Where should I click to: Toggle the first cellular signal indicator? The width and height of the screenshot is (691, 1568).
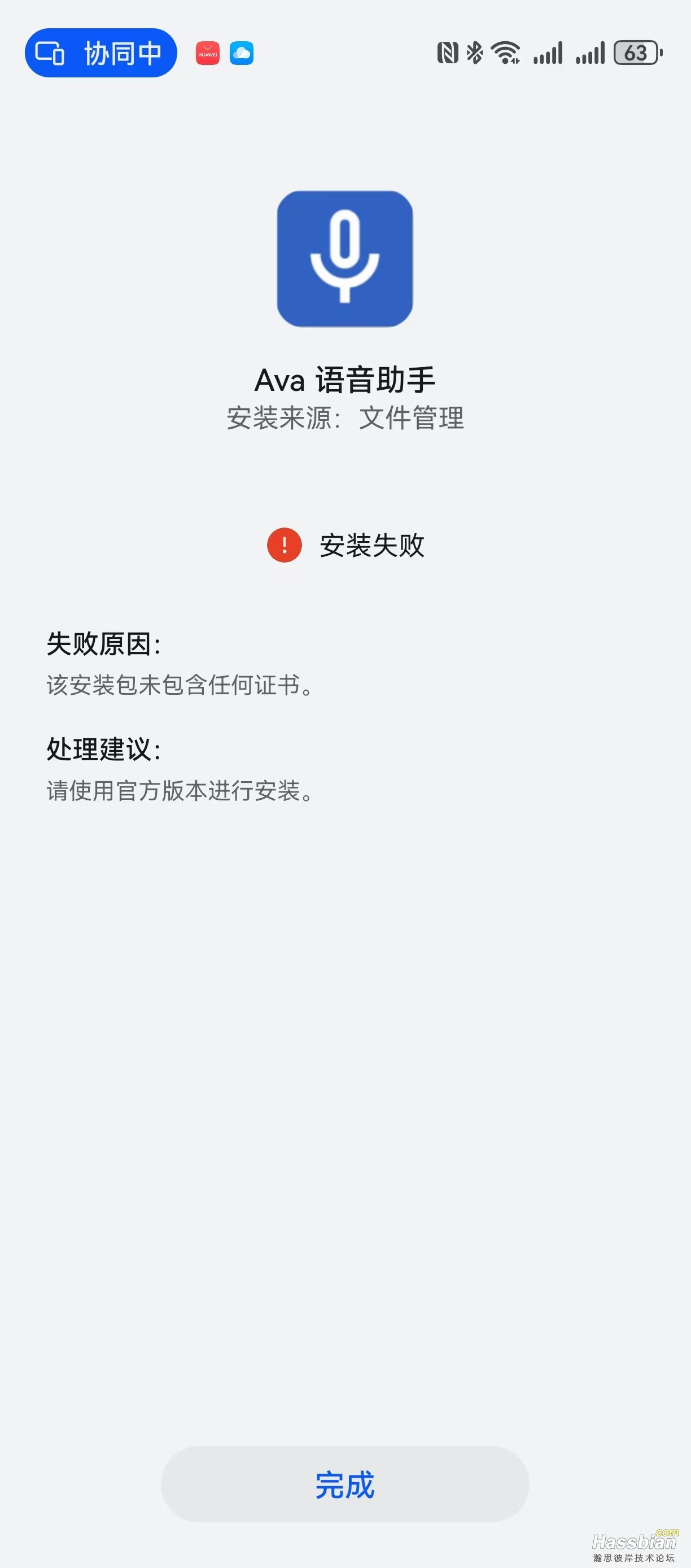548,54
